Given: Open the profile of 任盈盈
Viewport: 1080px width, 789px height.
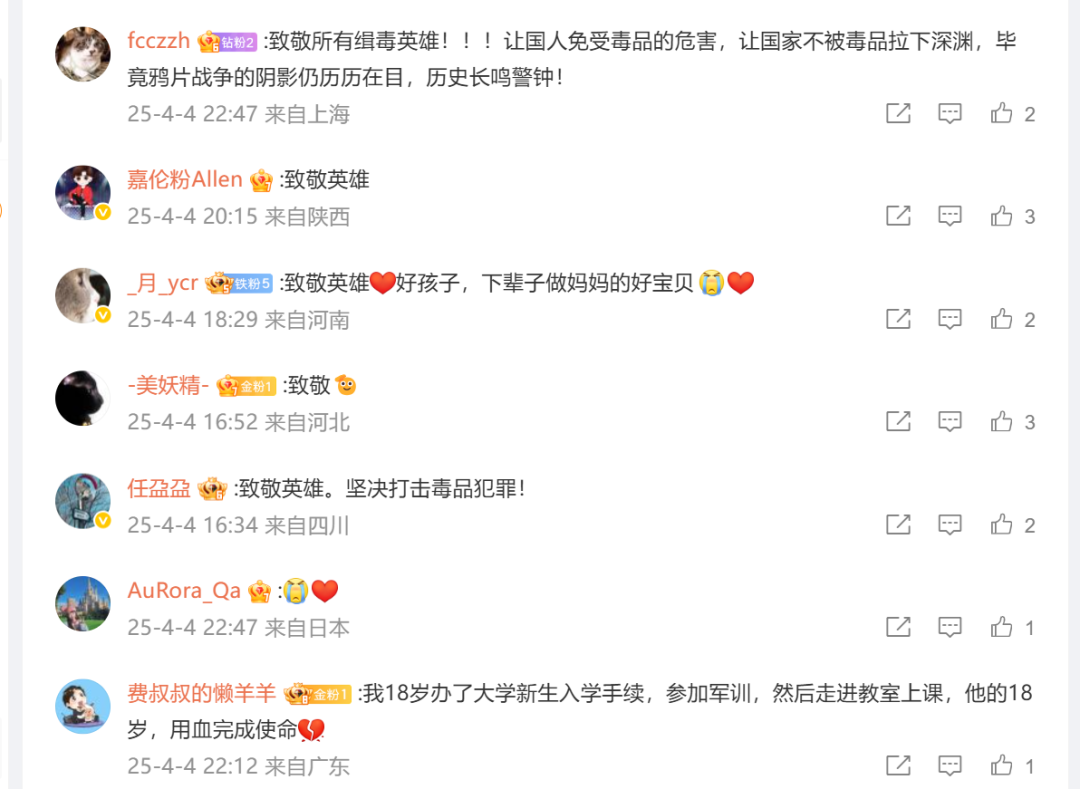Looking at the screenshot, I should [x=159, y=489].
